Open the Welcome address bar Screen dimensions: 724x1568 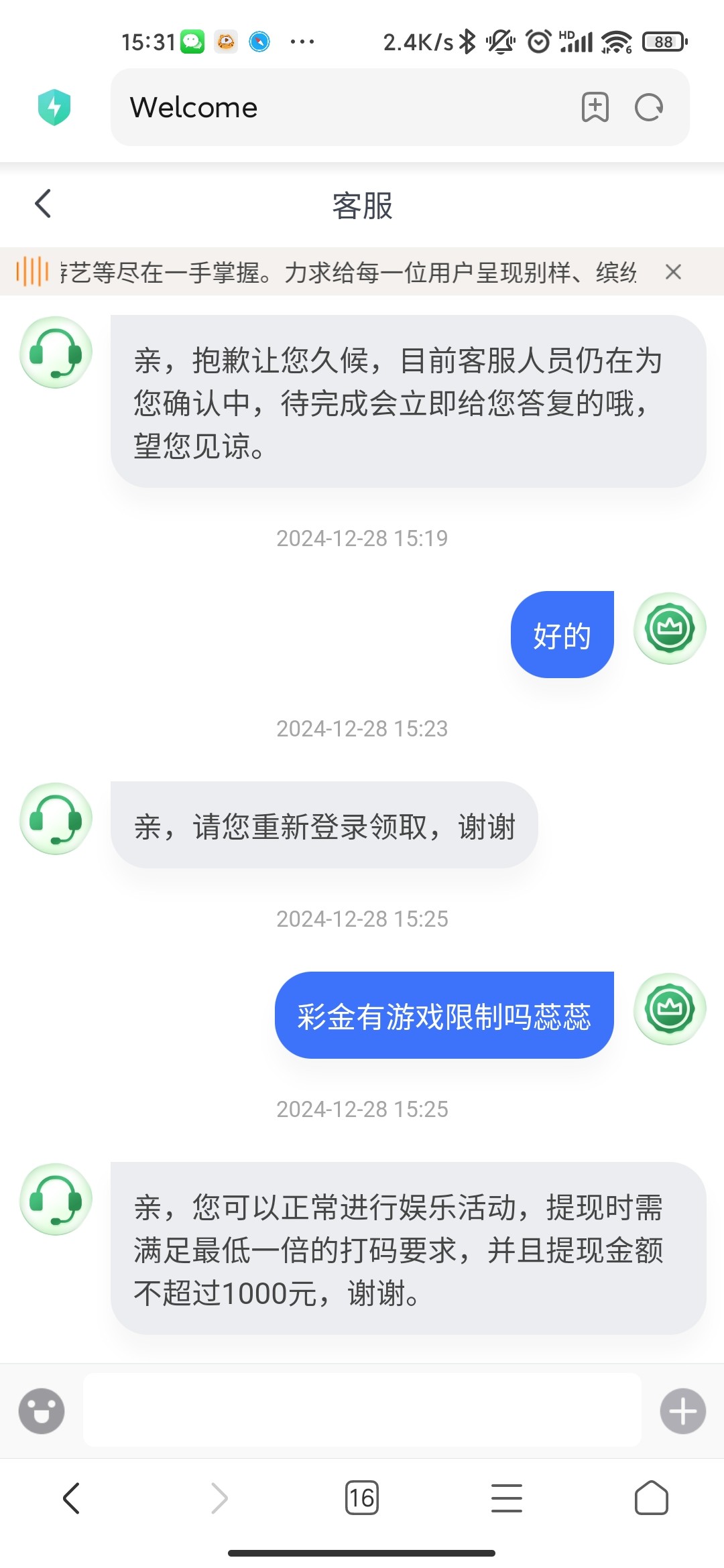tap(335, 107)
